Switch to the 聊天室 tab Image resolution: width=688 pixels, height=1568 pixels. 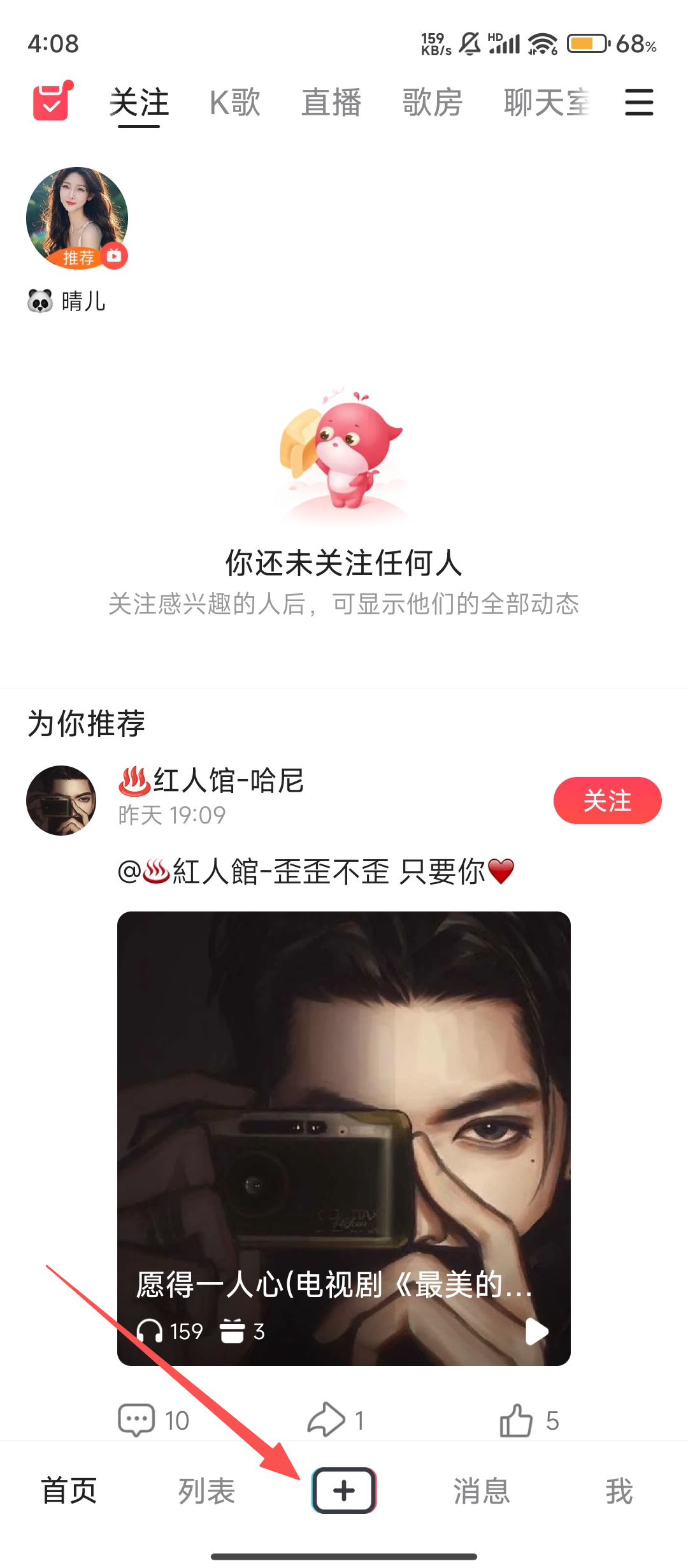coord(547,103)
